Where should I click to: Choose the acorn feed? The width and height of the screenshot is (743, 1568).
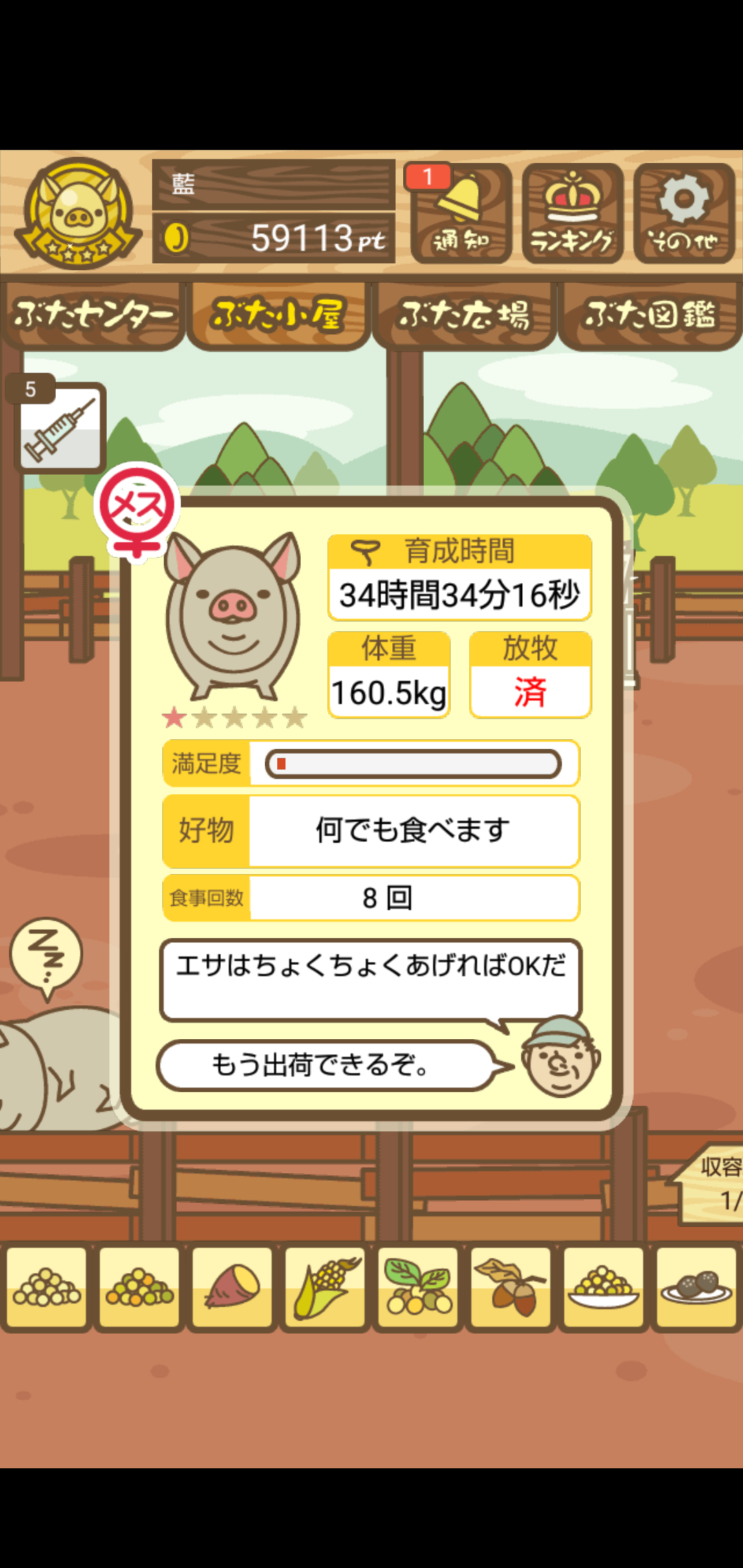(x=511, y=1287)
